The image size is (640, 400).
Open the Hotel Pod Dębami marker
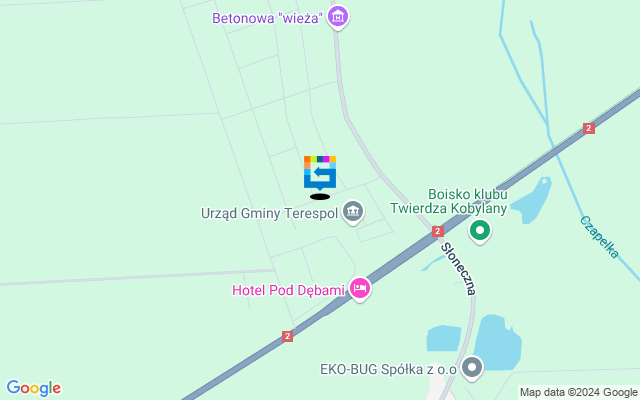click(x=359, y=289)
